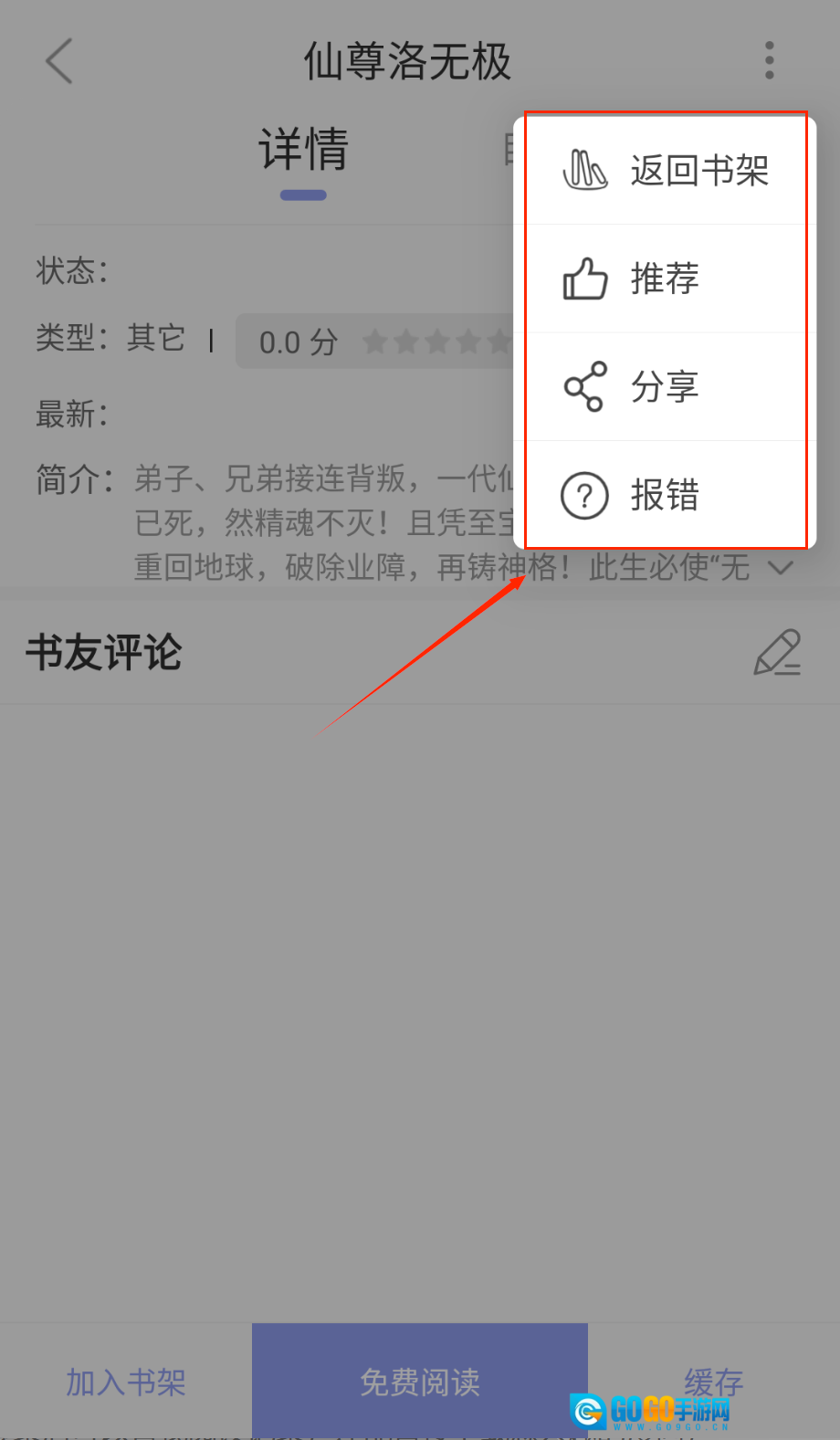Add book via 加入书架 button
Screen dimensions: 840x1440
pyautogui.click(x=126, y=1382)
